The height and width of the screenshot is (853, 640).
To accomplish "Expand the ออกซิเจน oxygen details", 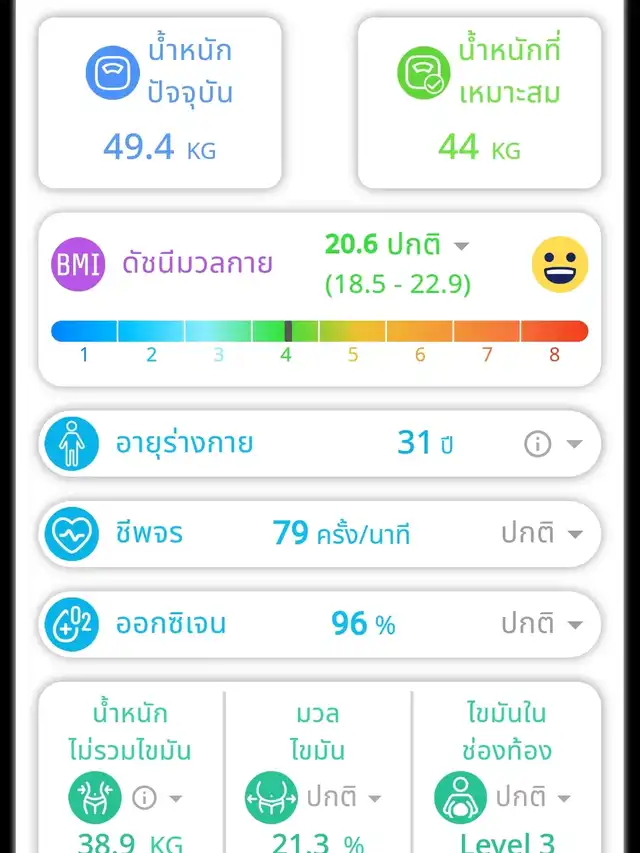I will point(574,625).
